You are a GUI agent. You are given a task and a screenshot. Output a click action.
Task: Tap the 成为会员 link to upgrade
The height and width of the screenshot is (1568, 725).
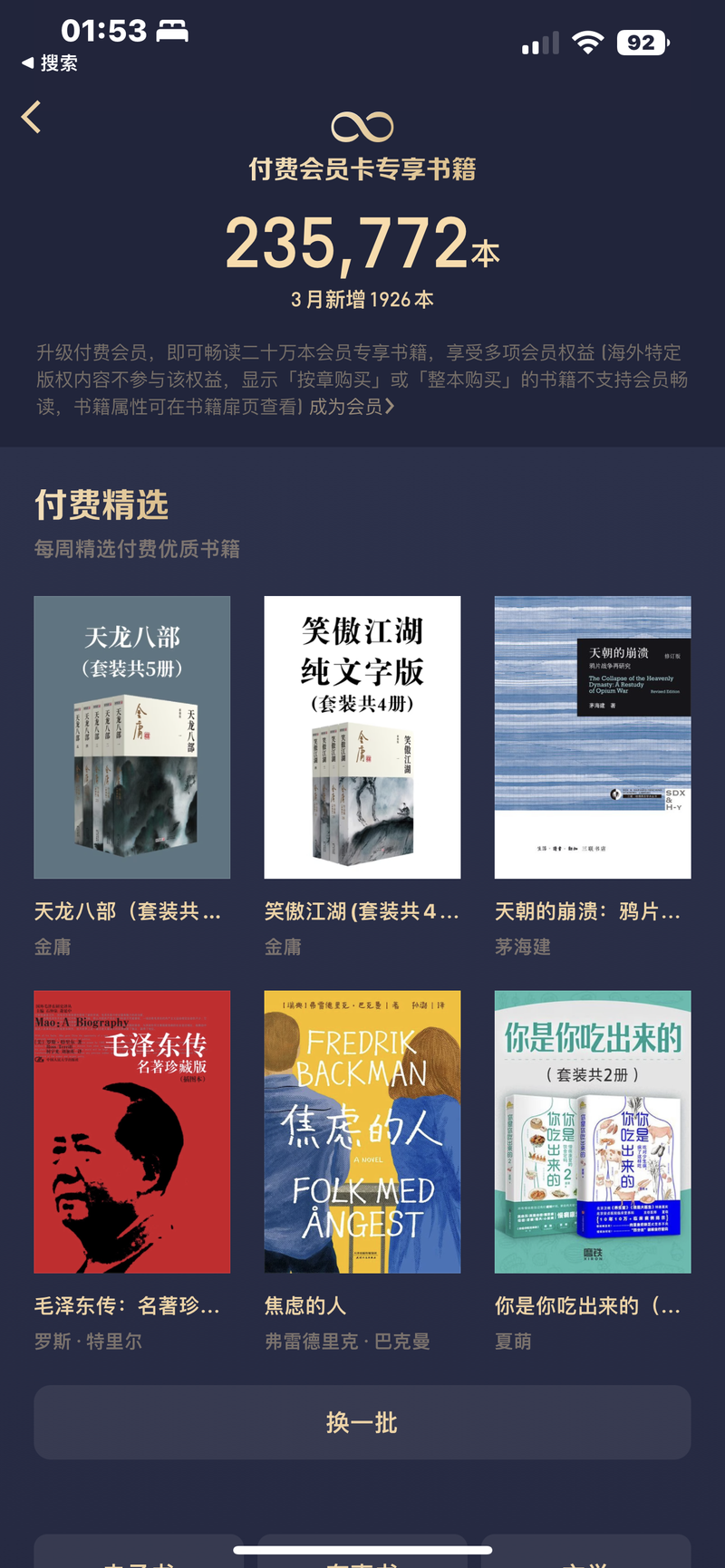[x=352, y=407]
